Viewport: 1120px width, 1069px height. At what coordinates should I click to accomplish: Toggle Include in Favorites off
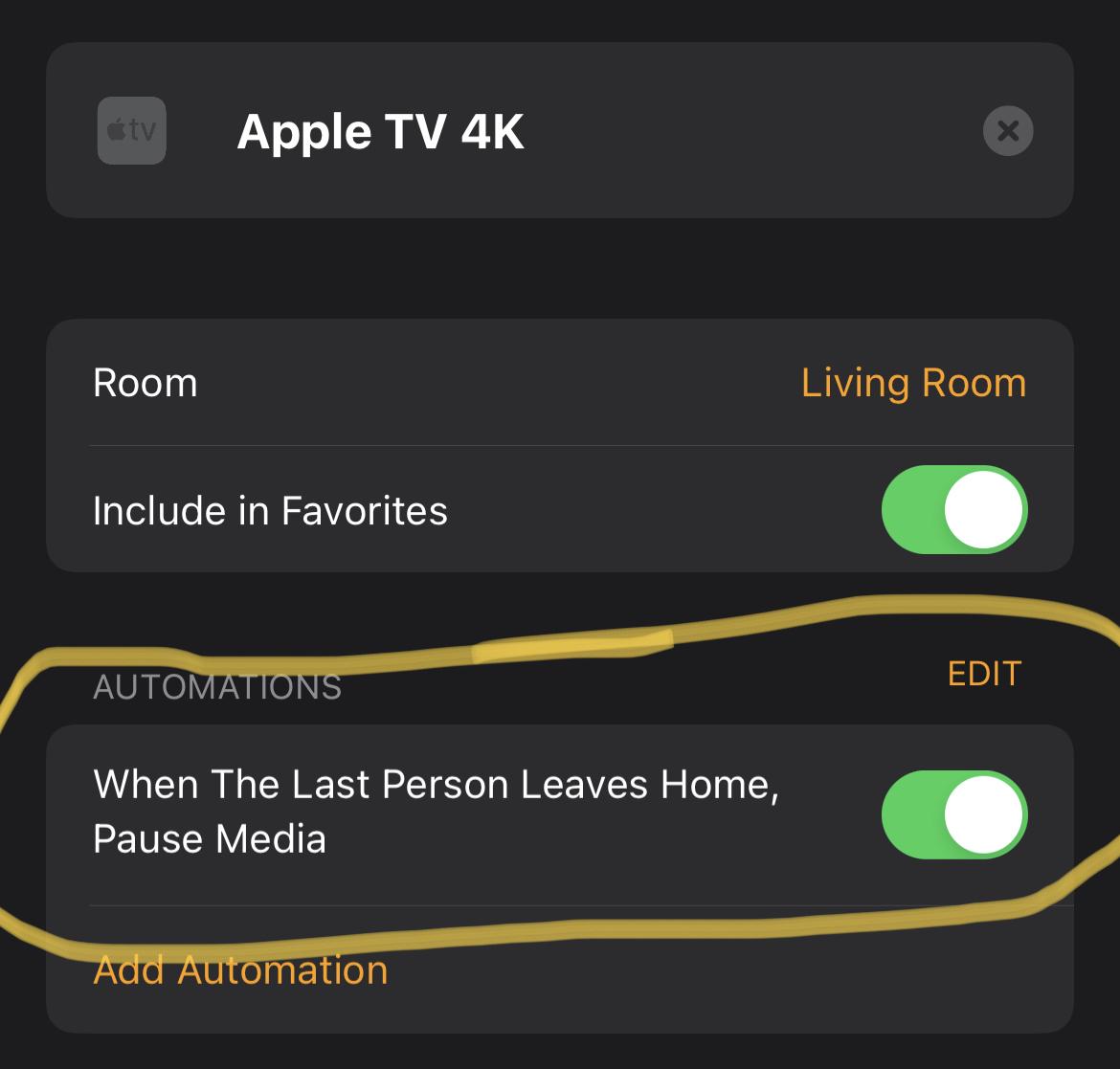pyautogui.click(x=953, y=510)
